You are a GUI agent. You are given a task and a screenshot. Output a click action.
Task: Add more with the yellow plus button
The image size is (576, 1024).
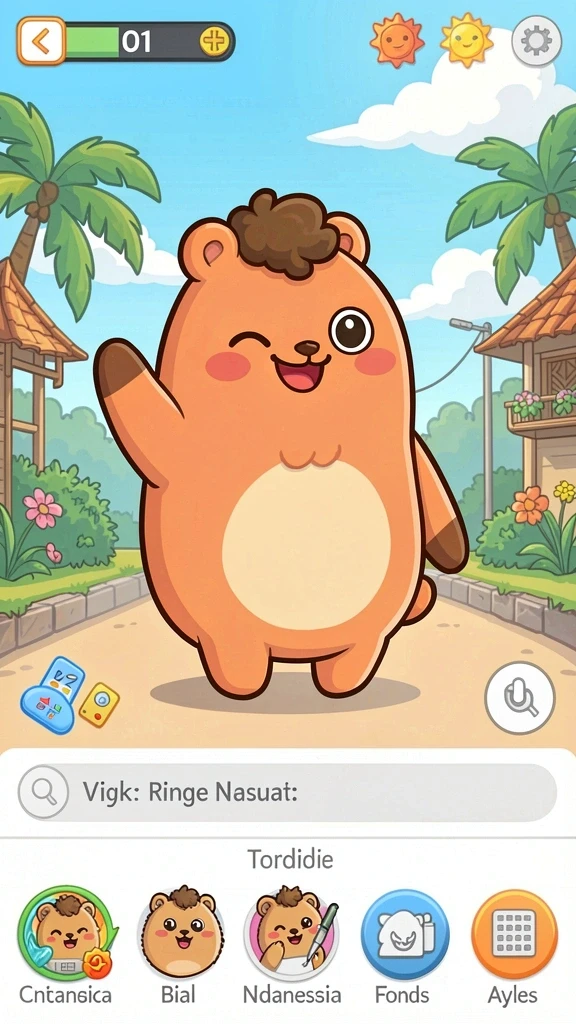[x=213, y=42]
